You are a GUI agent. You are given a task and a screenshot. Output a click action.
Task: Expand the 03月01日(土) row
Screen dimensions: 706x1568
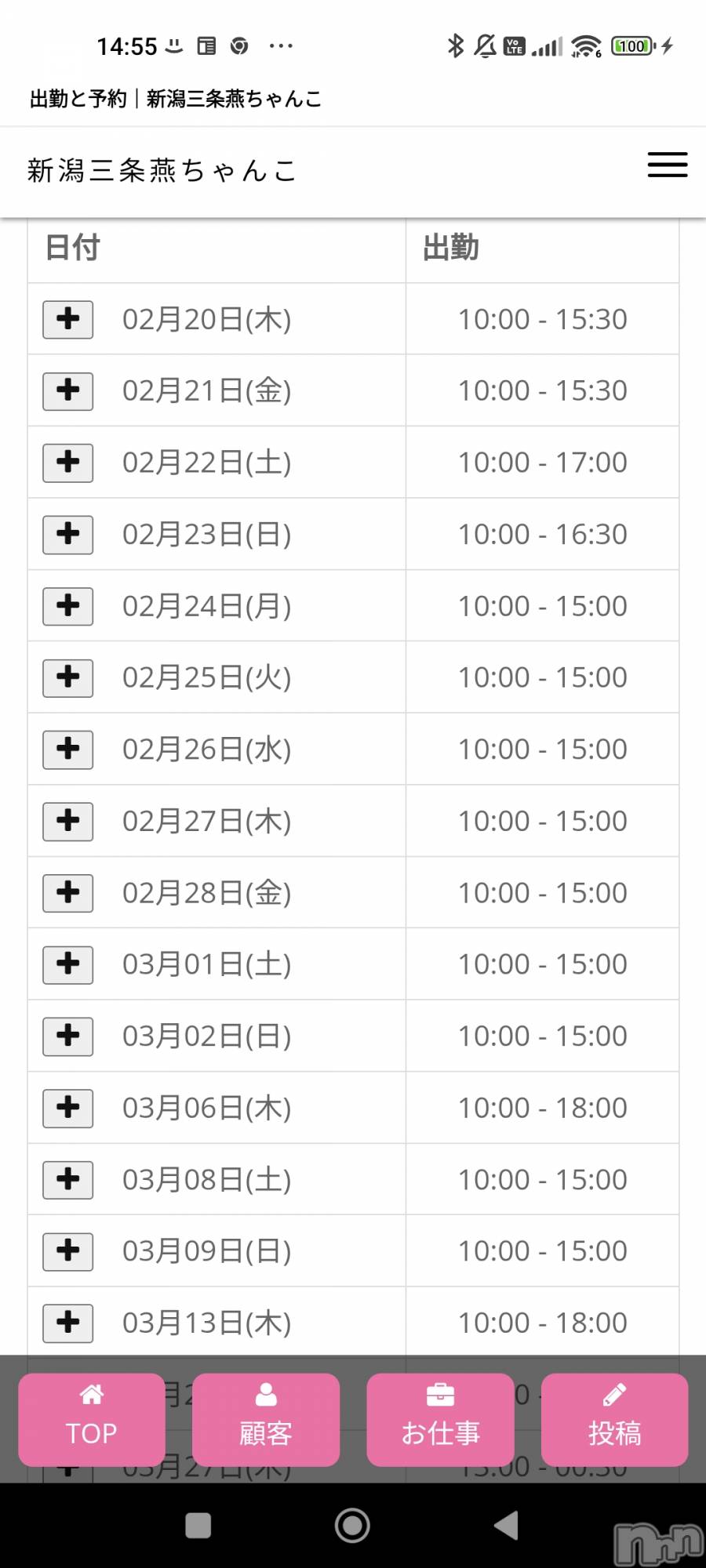click(x=68, y=964)
